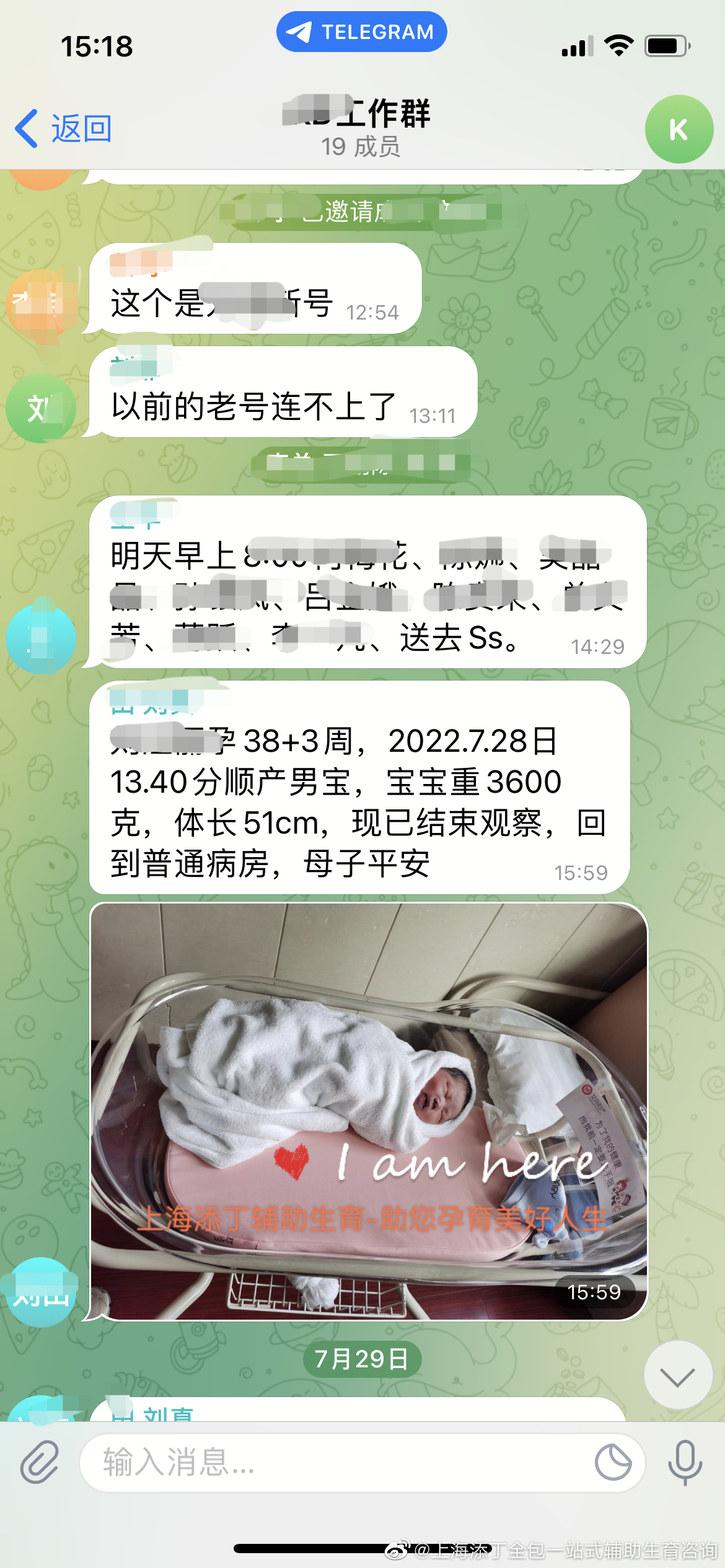Viewport: 725px width, 1568px height.
Task: Open the 工作群 group info header
Action: (x=361, y=127)
